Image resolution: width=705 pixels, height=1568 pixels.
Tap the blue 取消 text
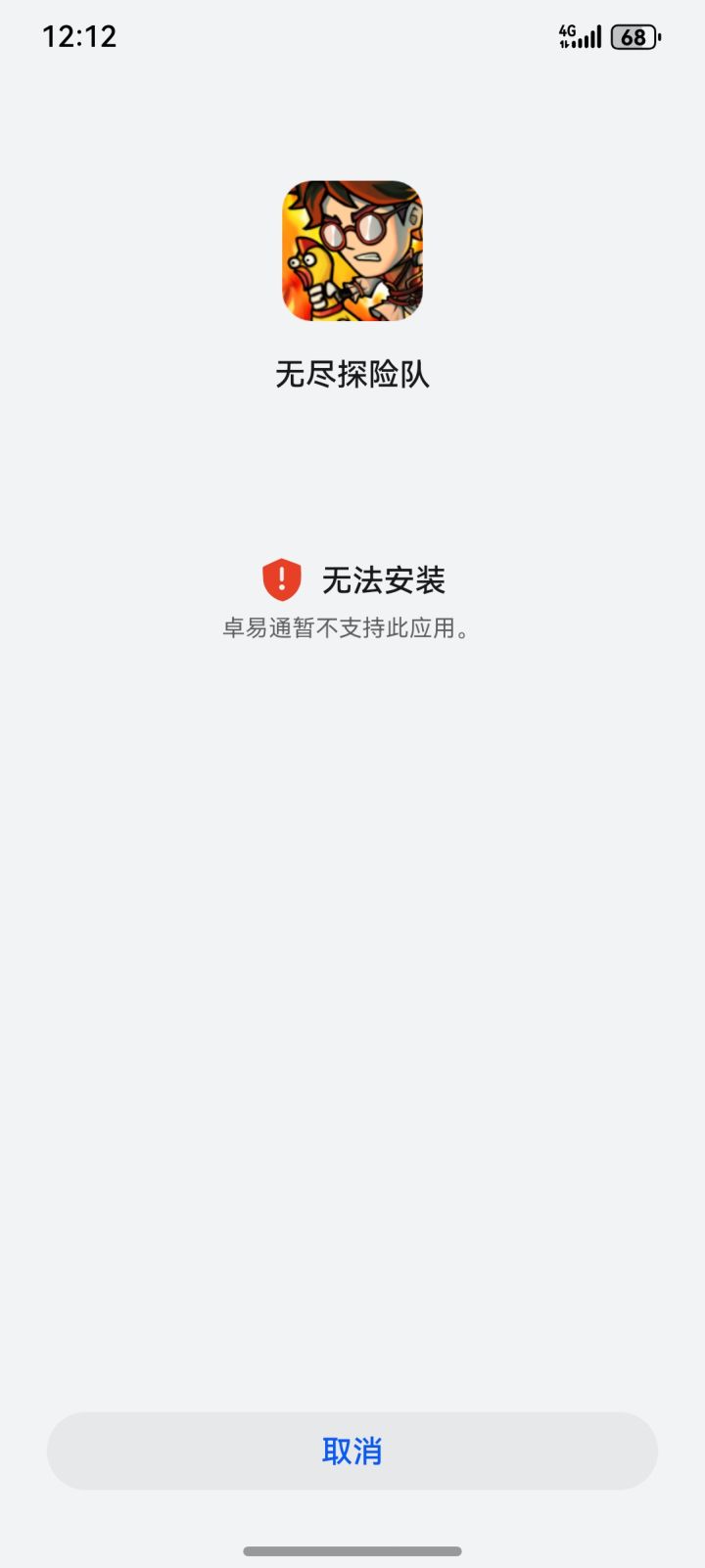352,1452
